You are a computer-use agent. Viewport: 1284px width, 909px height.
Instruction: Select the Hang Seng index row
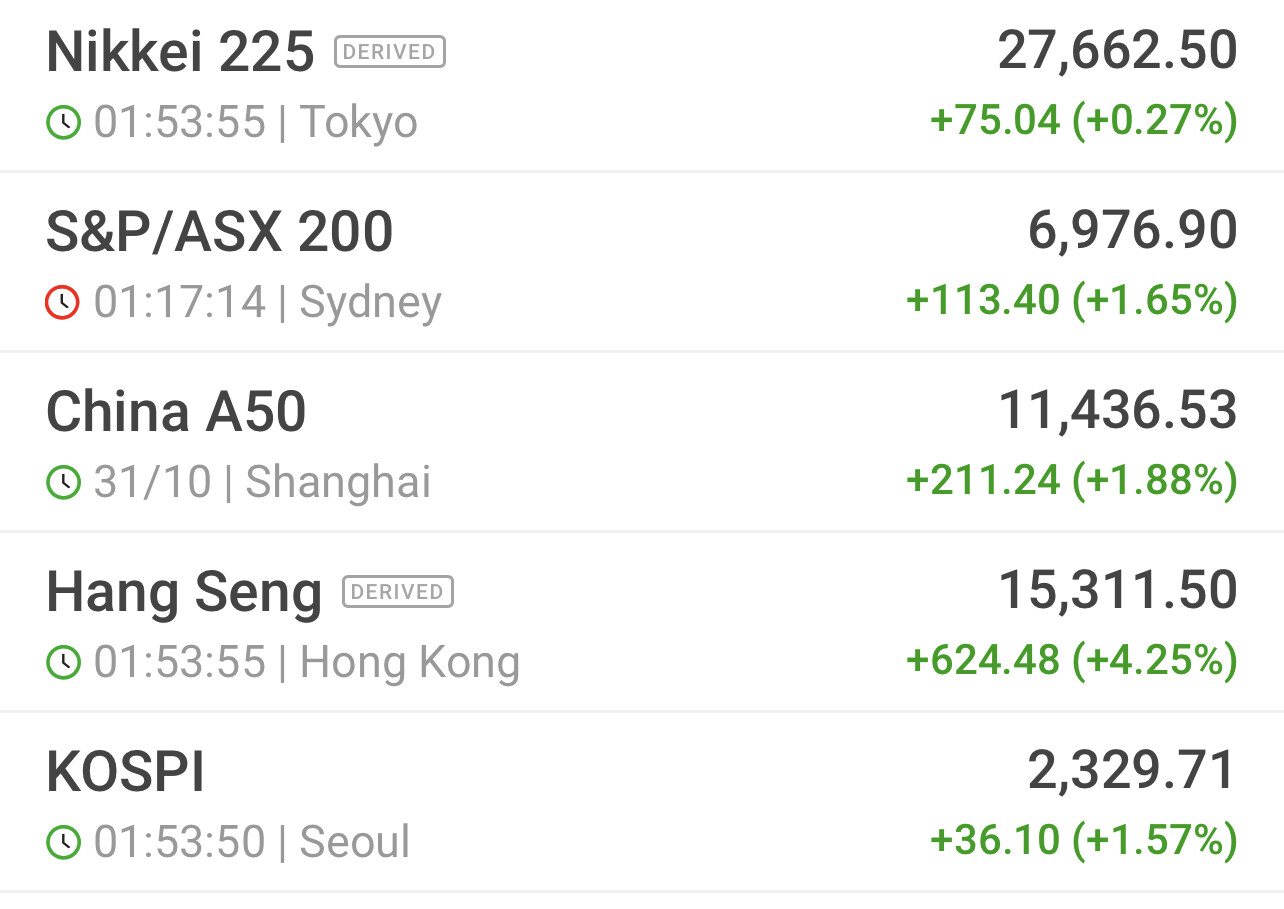tap(184, 592)
